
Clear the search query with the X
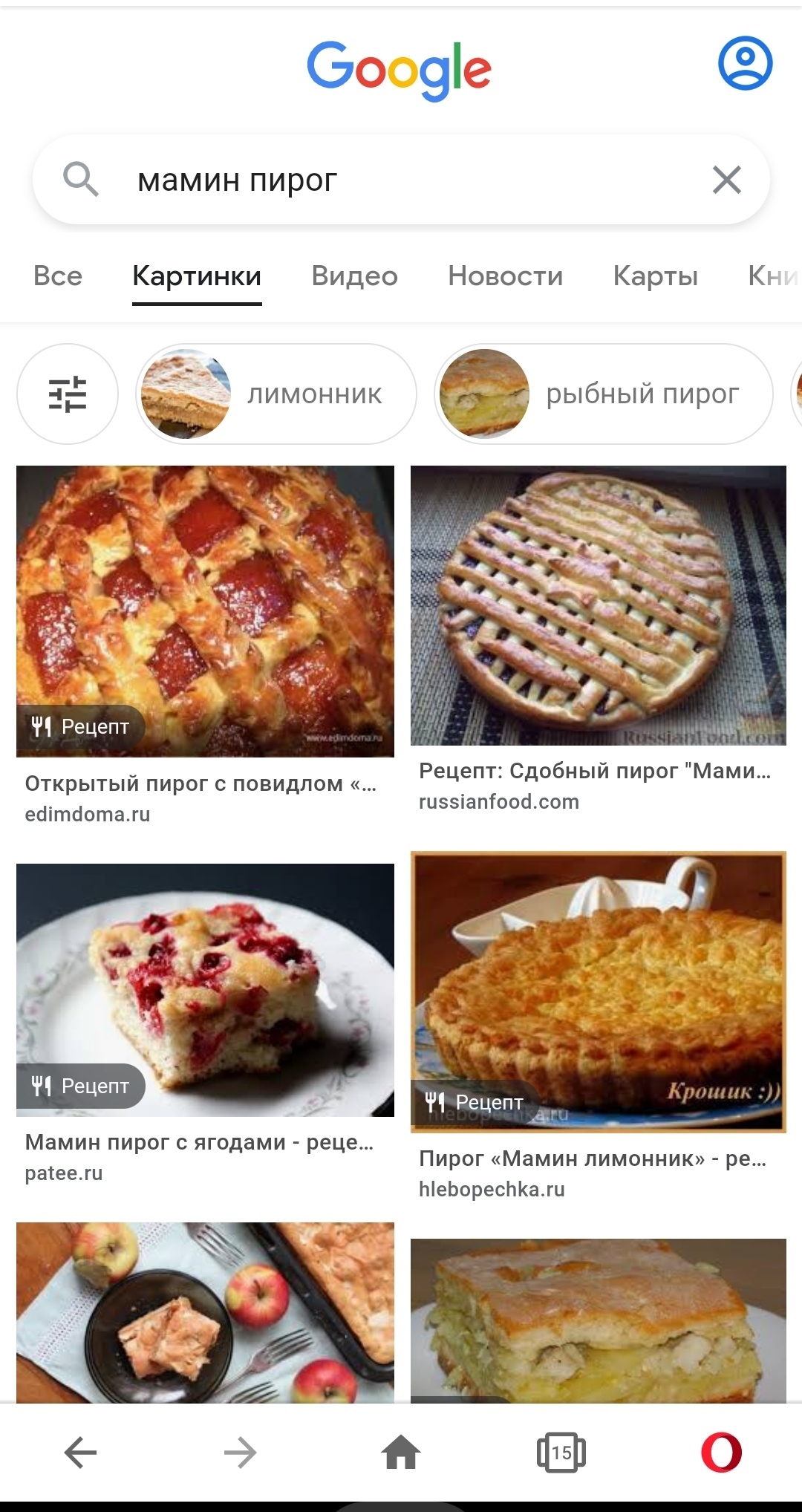pyautogui.click(x=726, y=180)
